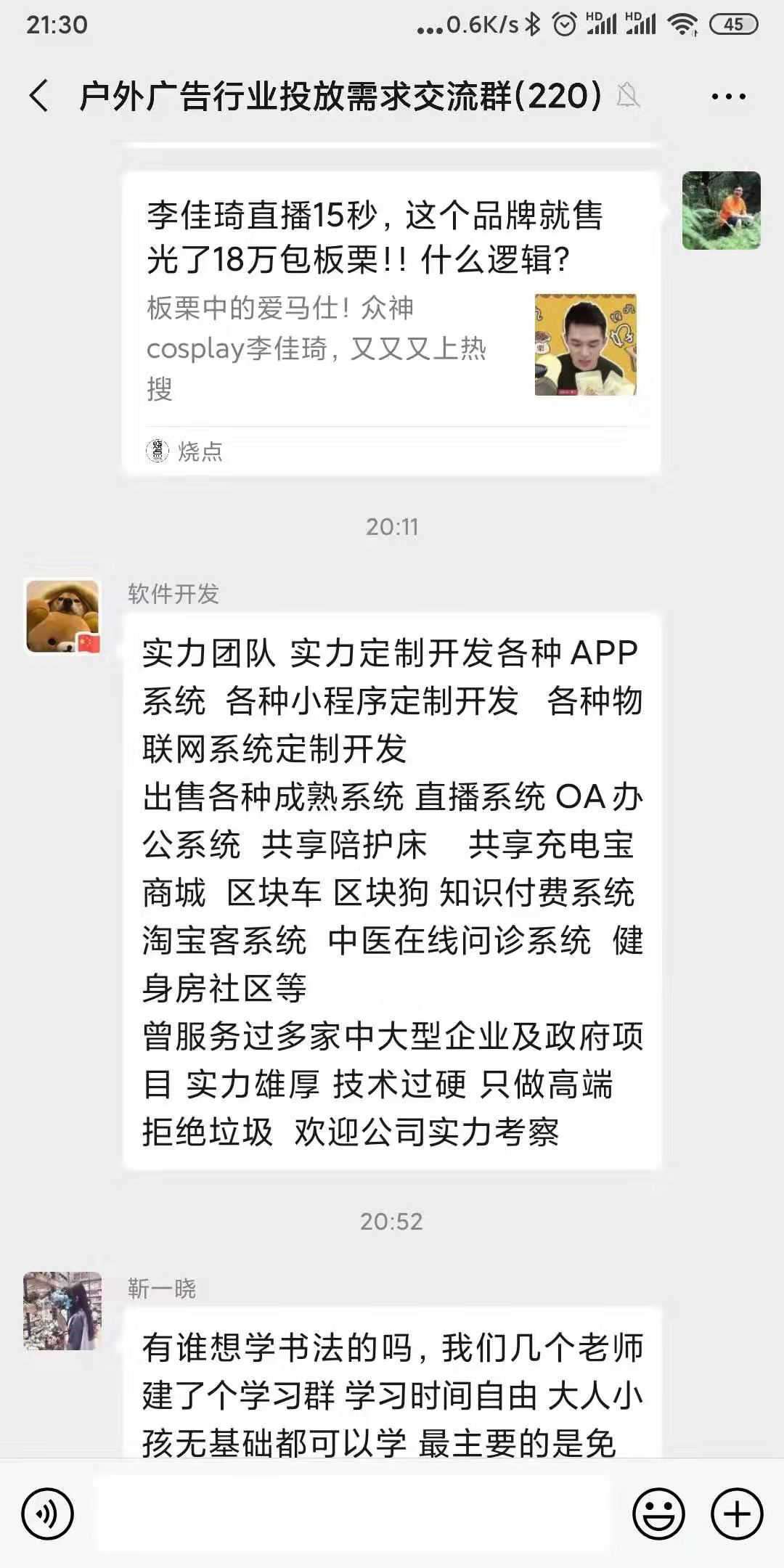Focus the message text field
This screenshot has height=1568, width=784.
[352, 1514]
